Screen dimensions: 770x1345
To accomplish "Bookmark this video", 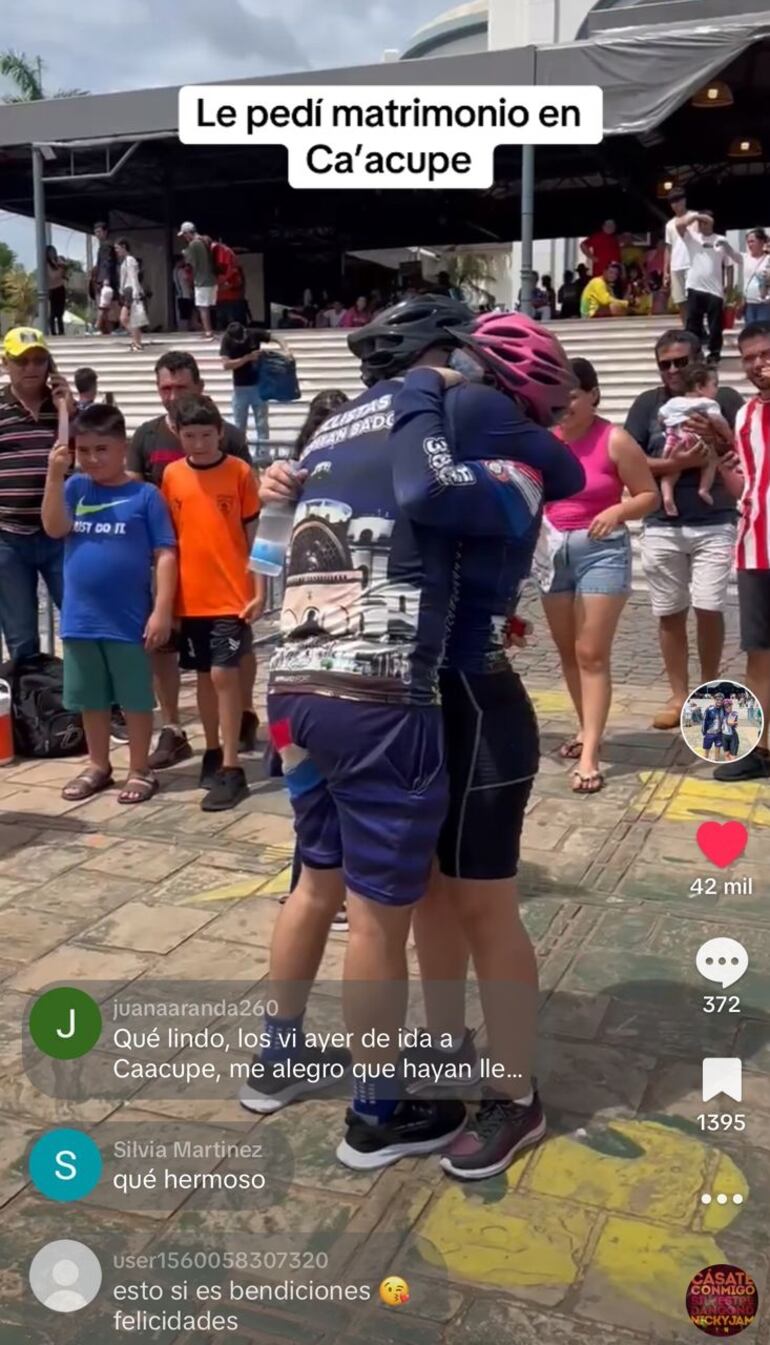I will (x=721, y=1080).
